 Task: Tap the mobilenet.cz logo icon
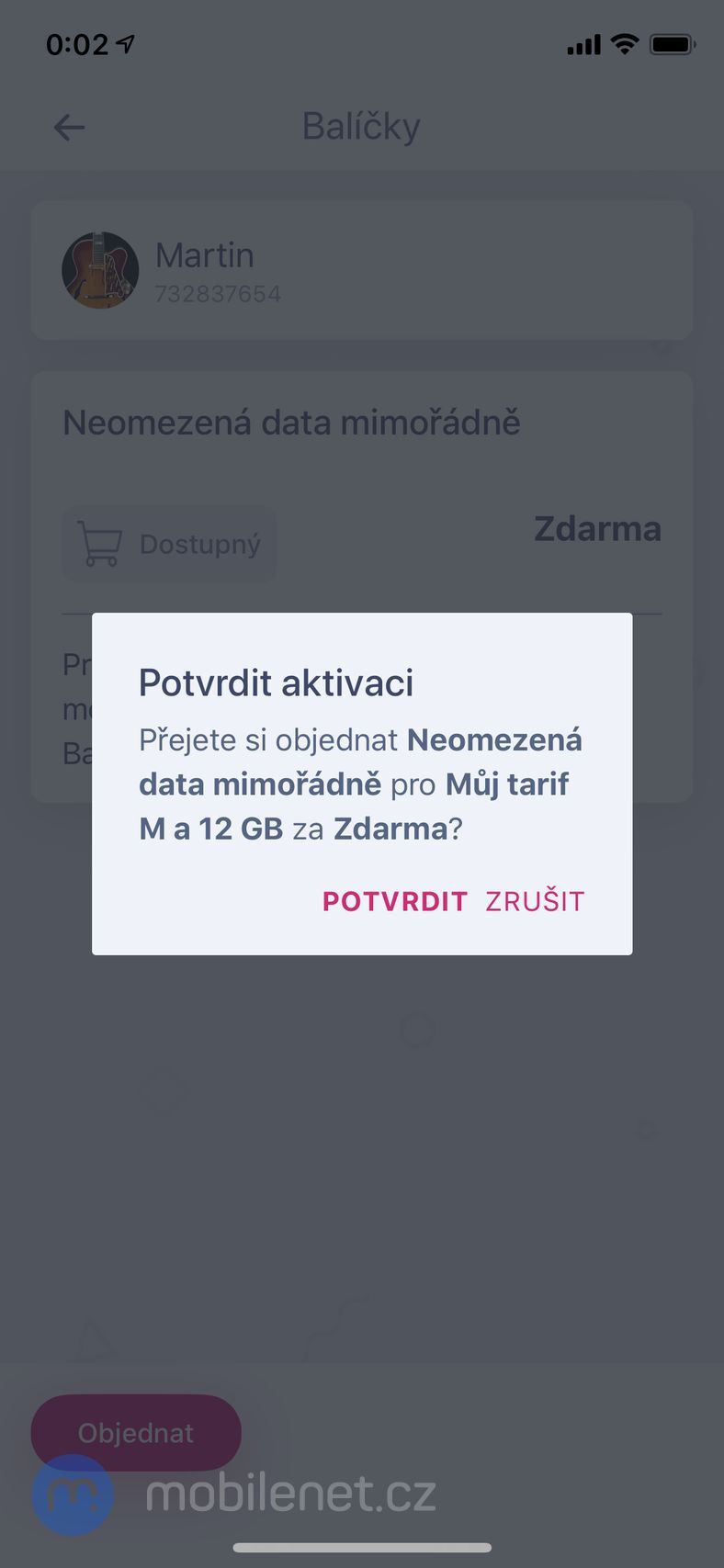coord(73,1493)
